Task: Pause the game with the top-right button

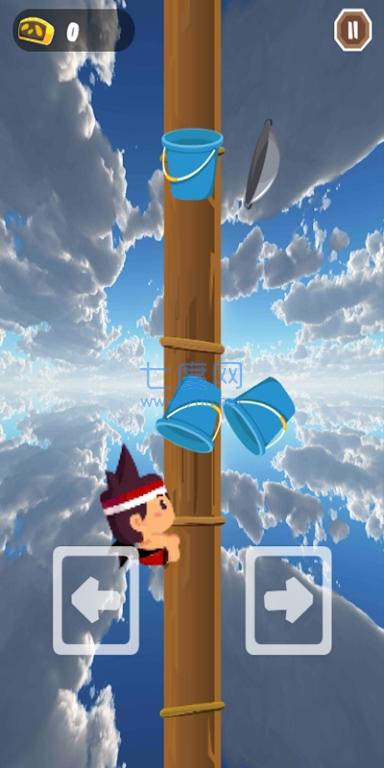Action: point(353,30)
